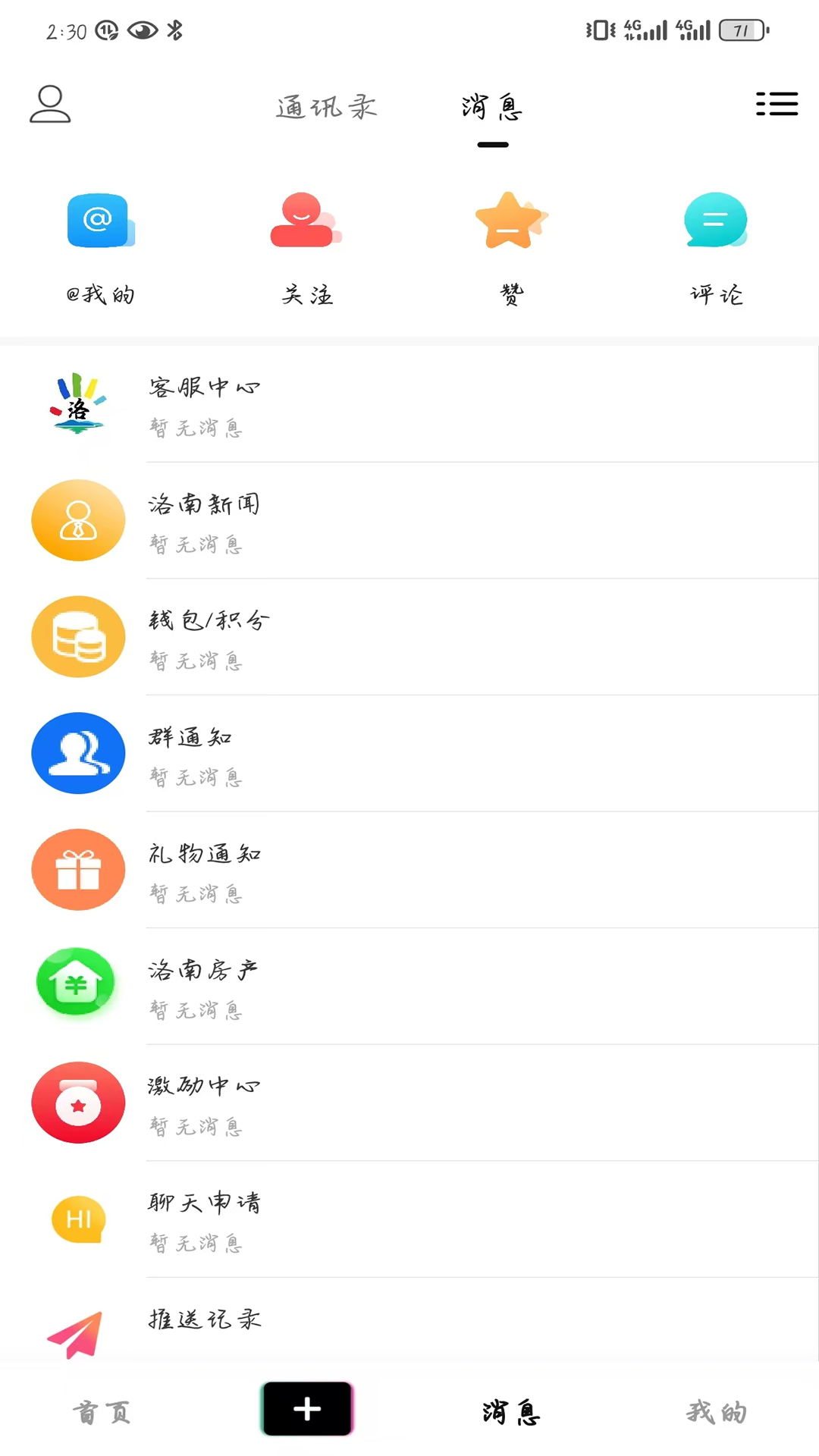819x1456 pixels.
Task: Open the 赞 likes star icon
Action: pyautogui.click(x=510, y=221)
